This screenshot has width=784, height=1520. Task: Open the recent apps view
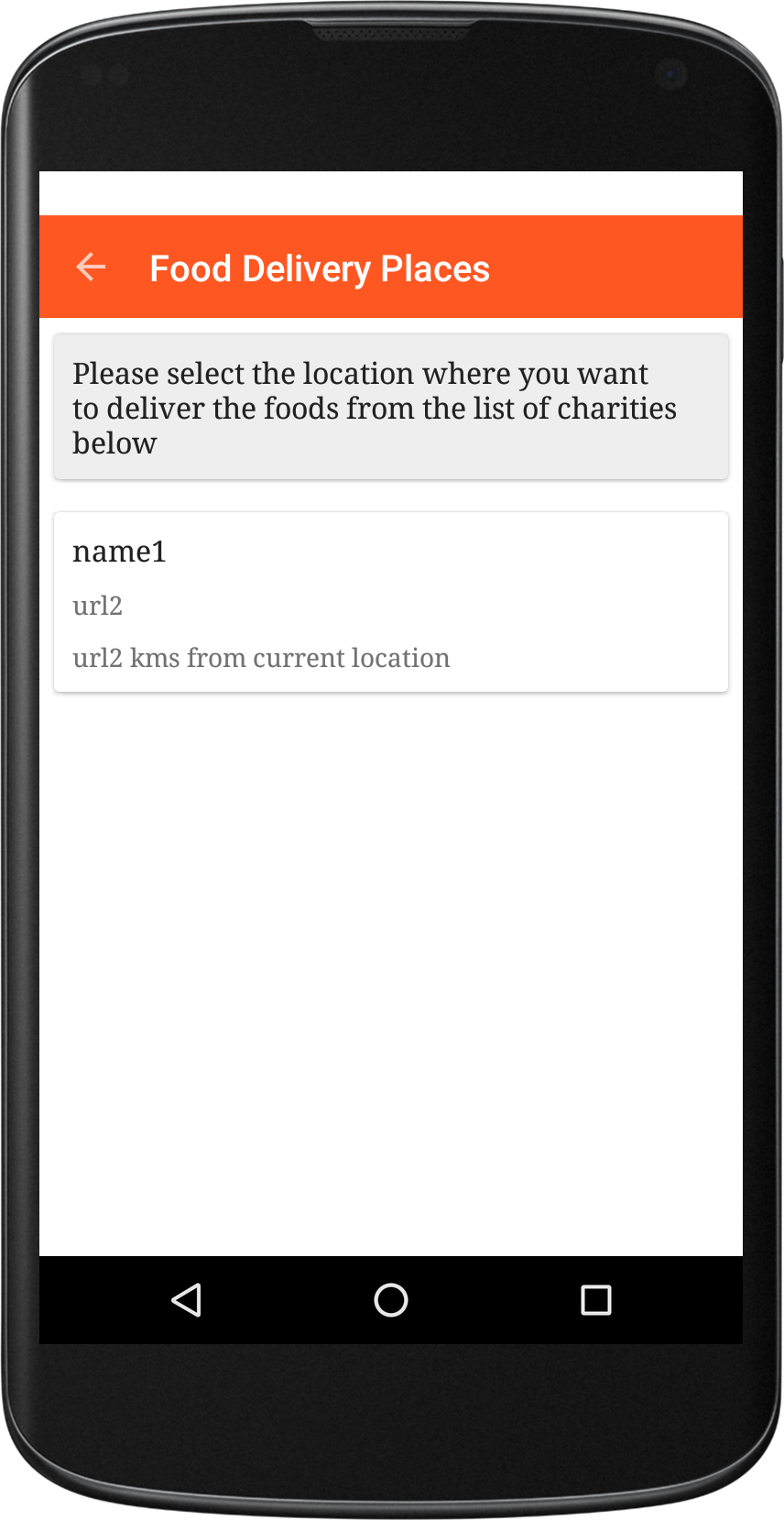pos(596,1299)
